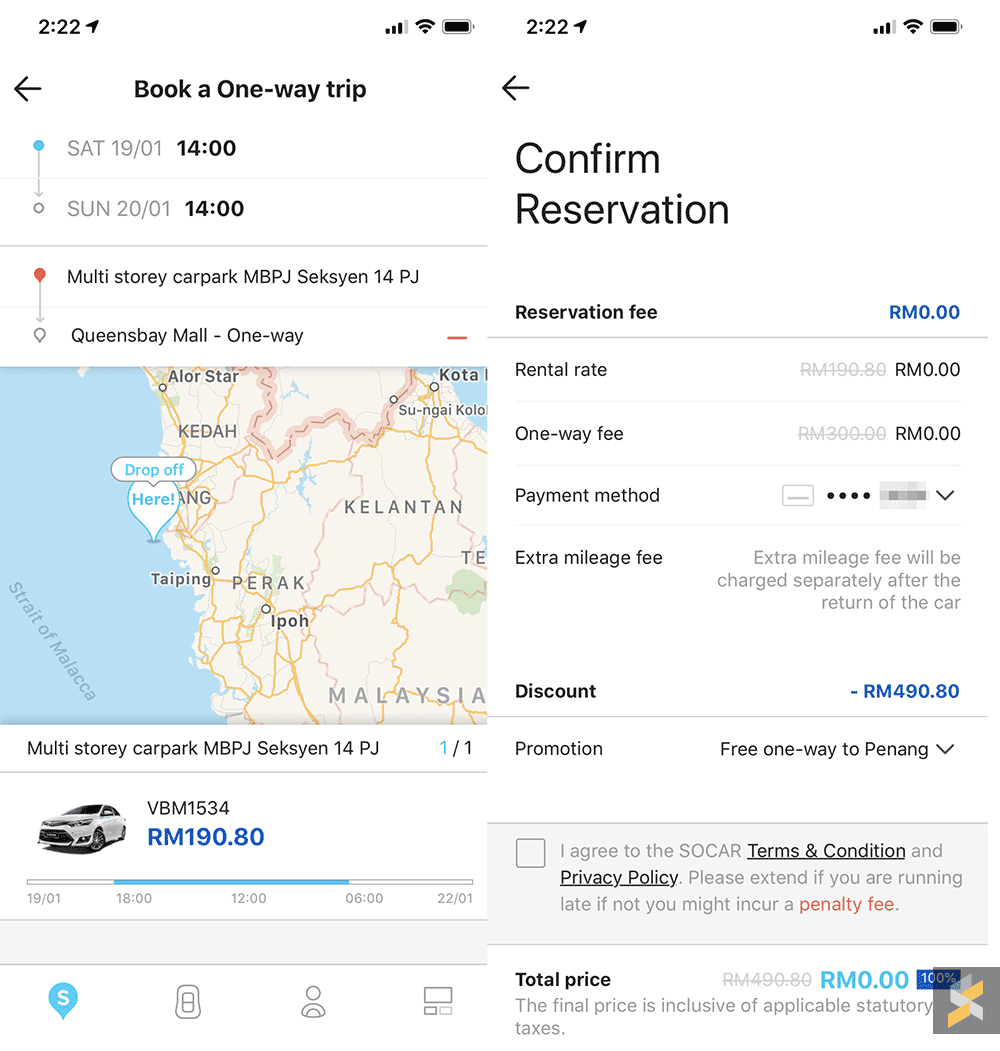Expand the Payment method dropdown
The height and width of the screenshot is (1051, 1000).
pyautogui.click(x=944, y=495)
